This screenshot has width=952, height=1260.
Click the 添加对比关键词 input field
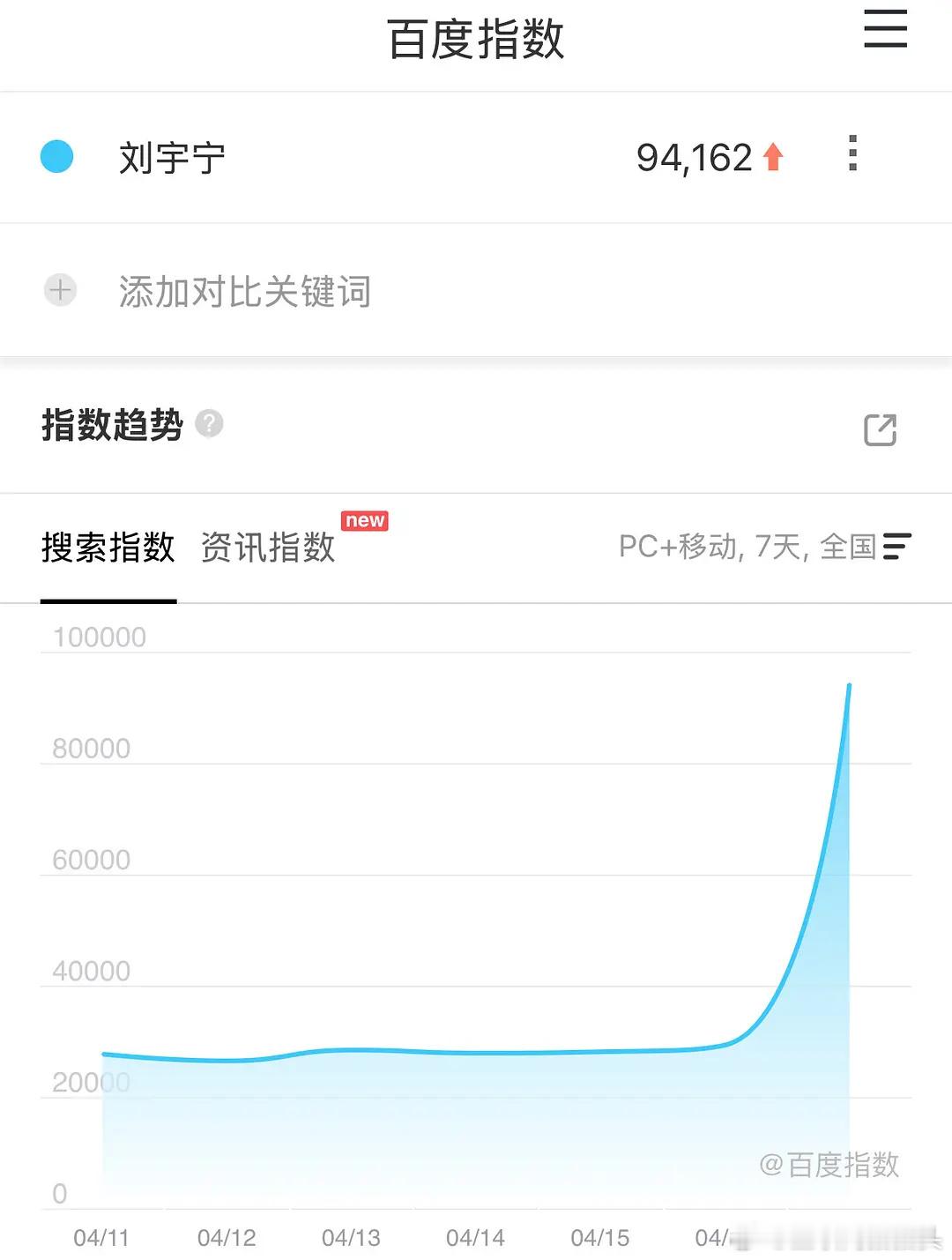244,291
